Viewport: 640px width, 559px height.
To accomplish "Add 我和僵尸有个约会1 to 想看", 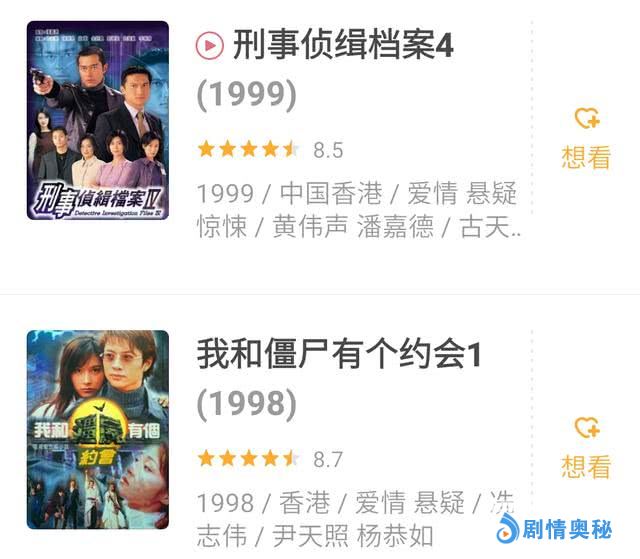I will 586,446.
